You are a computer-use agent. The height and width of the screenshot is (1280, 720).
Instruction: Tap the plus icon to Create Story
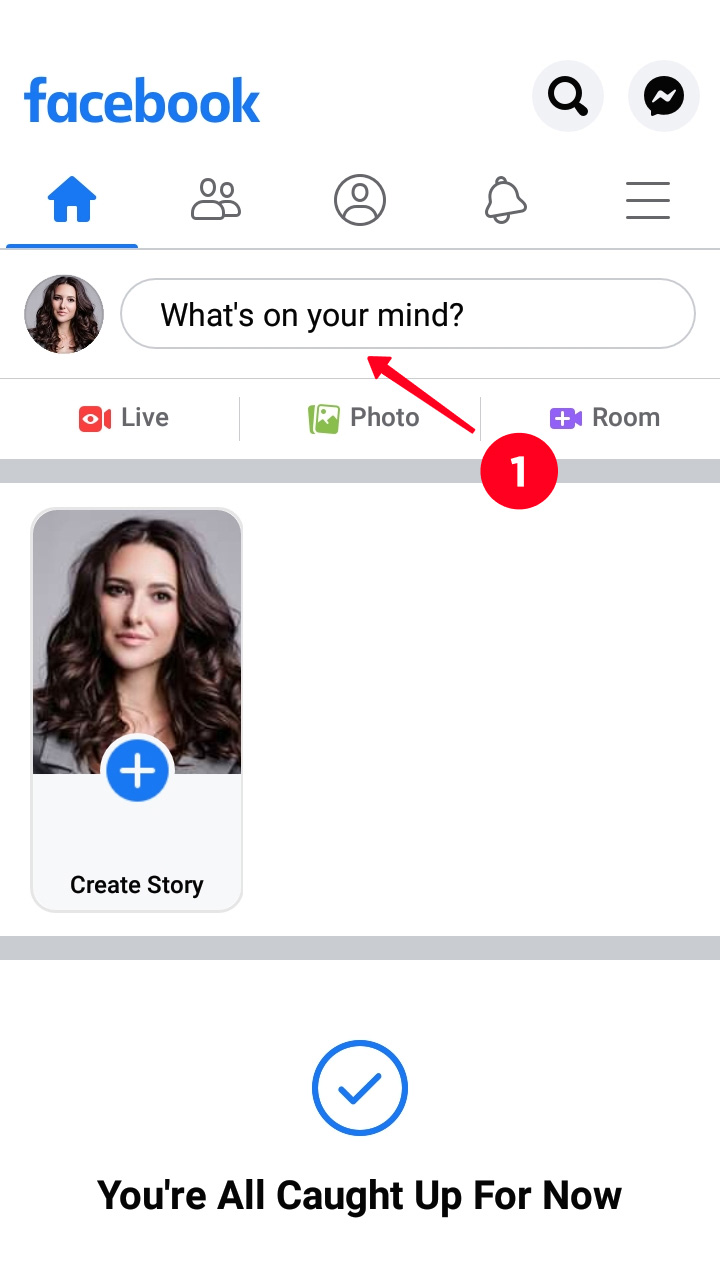click(137, 770)
